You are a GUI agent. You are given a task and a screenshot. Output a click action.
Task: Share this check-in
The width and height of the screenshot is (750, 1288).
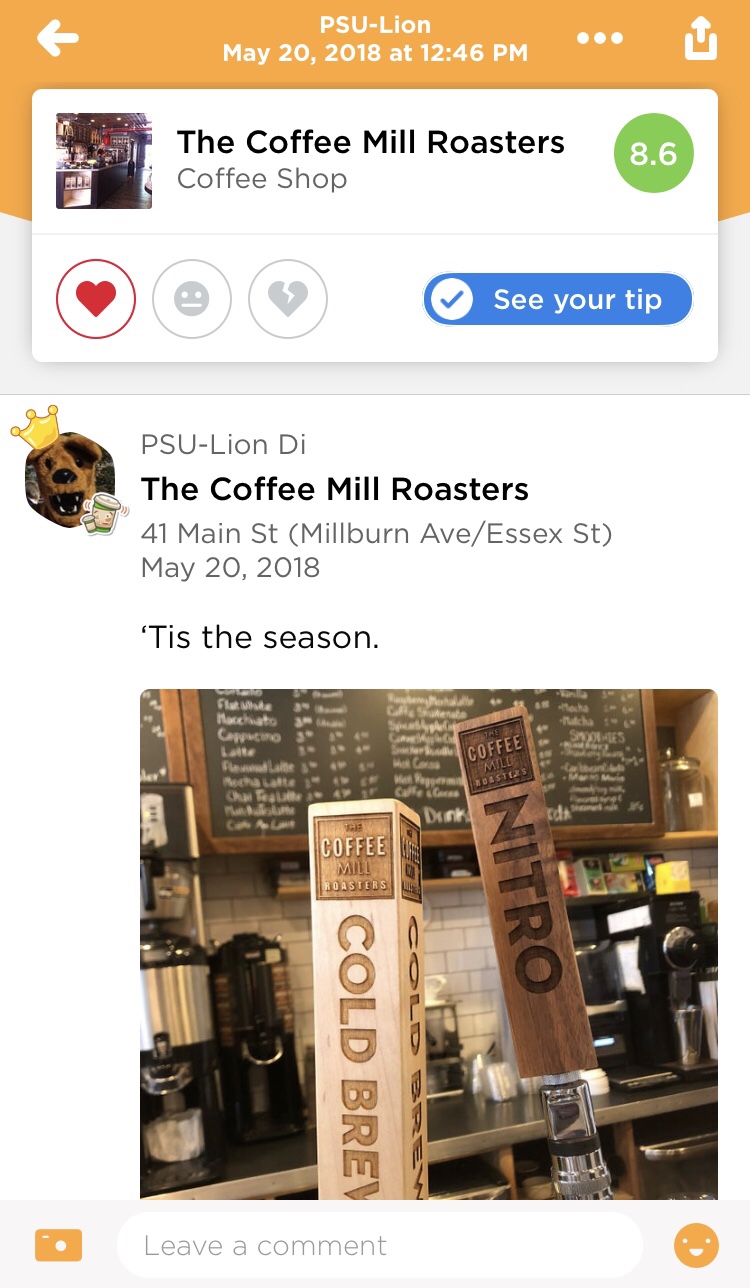(x=701, y=38)
